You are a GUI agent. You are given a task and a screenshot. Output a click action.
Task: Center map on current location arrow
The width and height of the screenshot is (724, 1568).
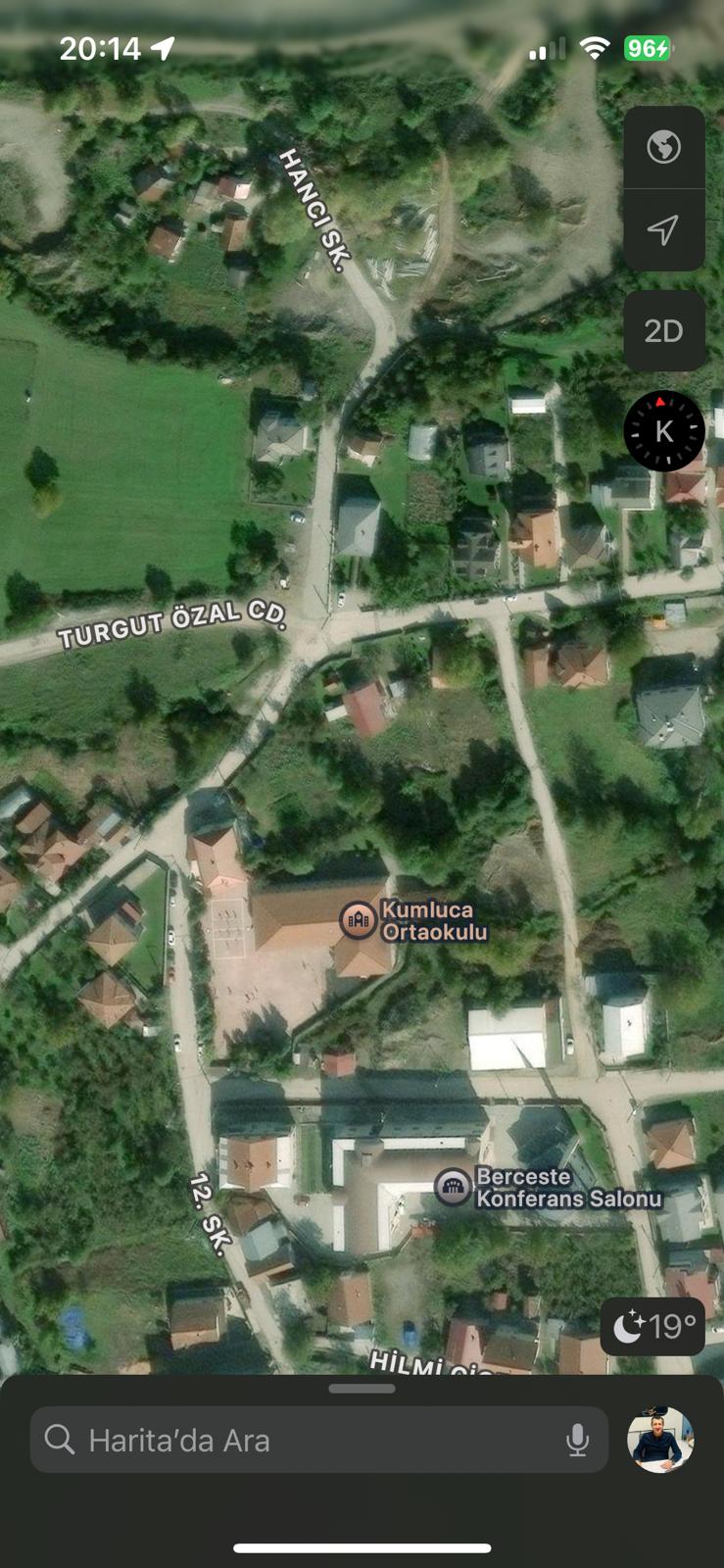coord(663,230)
